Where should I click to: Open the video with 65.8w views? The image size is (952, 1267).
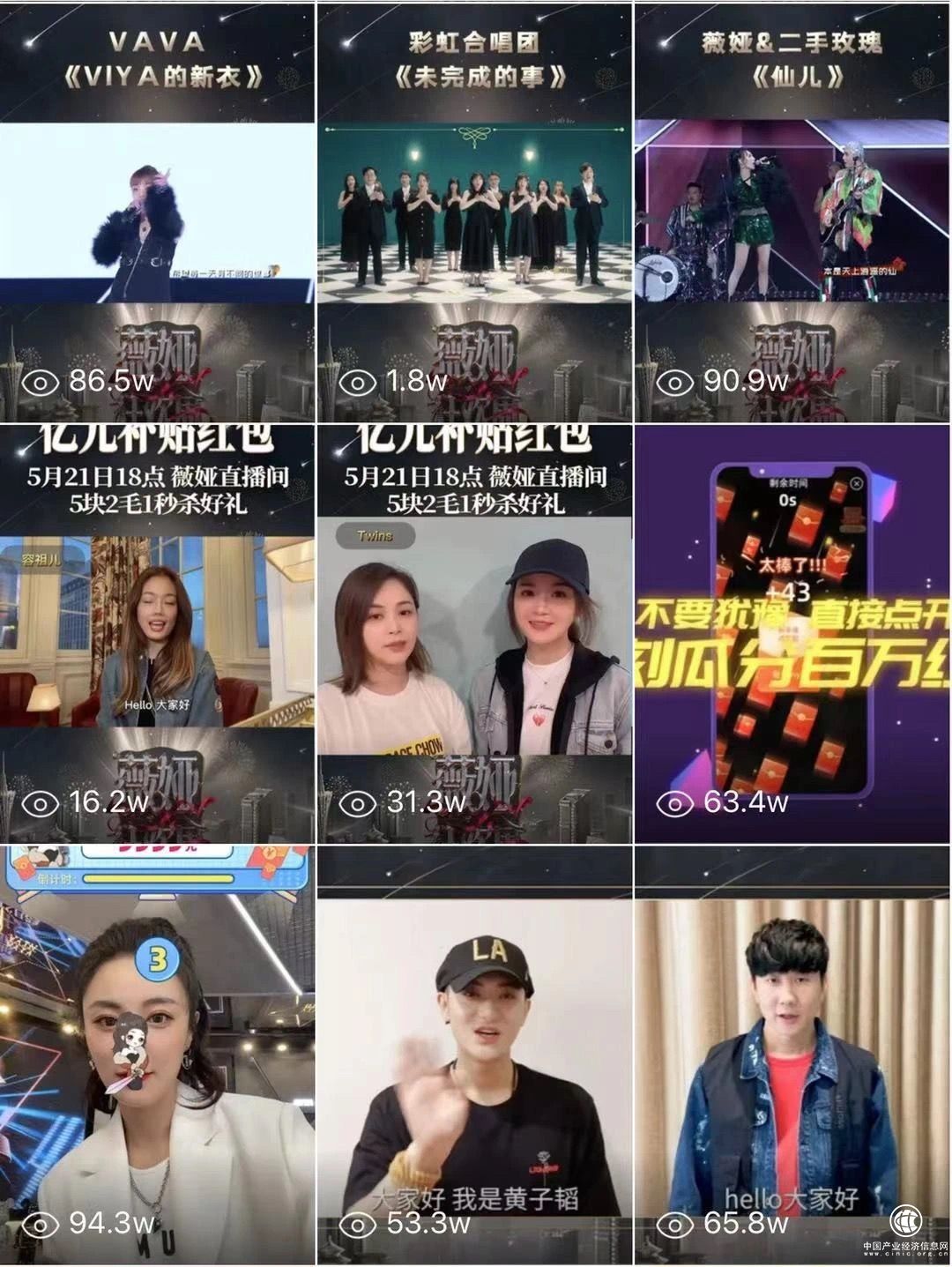[x=792, y=1055]
